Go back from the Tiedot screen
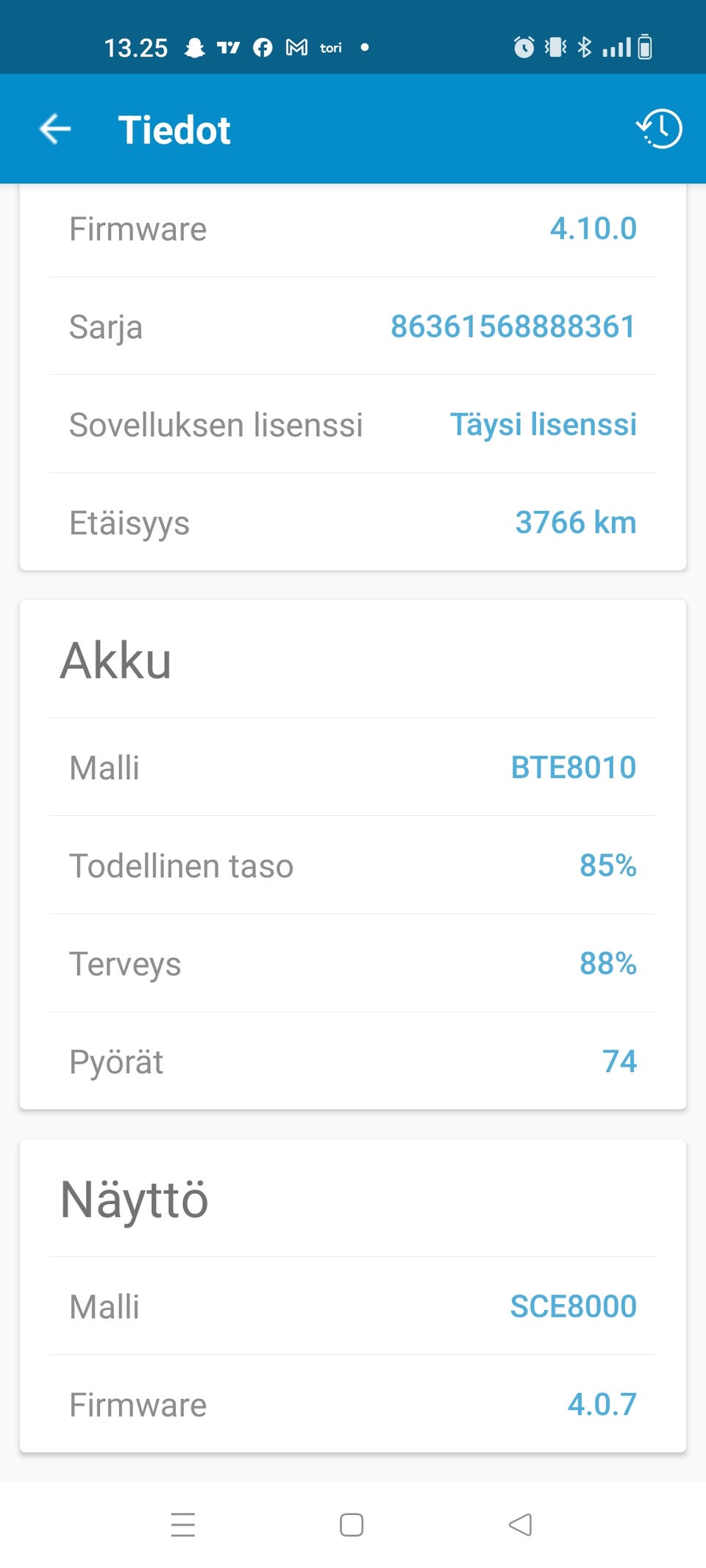This screenshot has width=706, height=1568. pyautogui.click(x=55, y=129)
